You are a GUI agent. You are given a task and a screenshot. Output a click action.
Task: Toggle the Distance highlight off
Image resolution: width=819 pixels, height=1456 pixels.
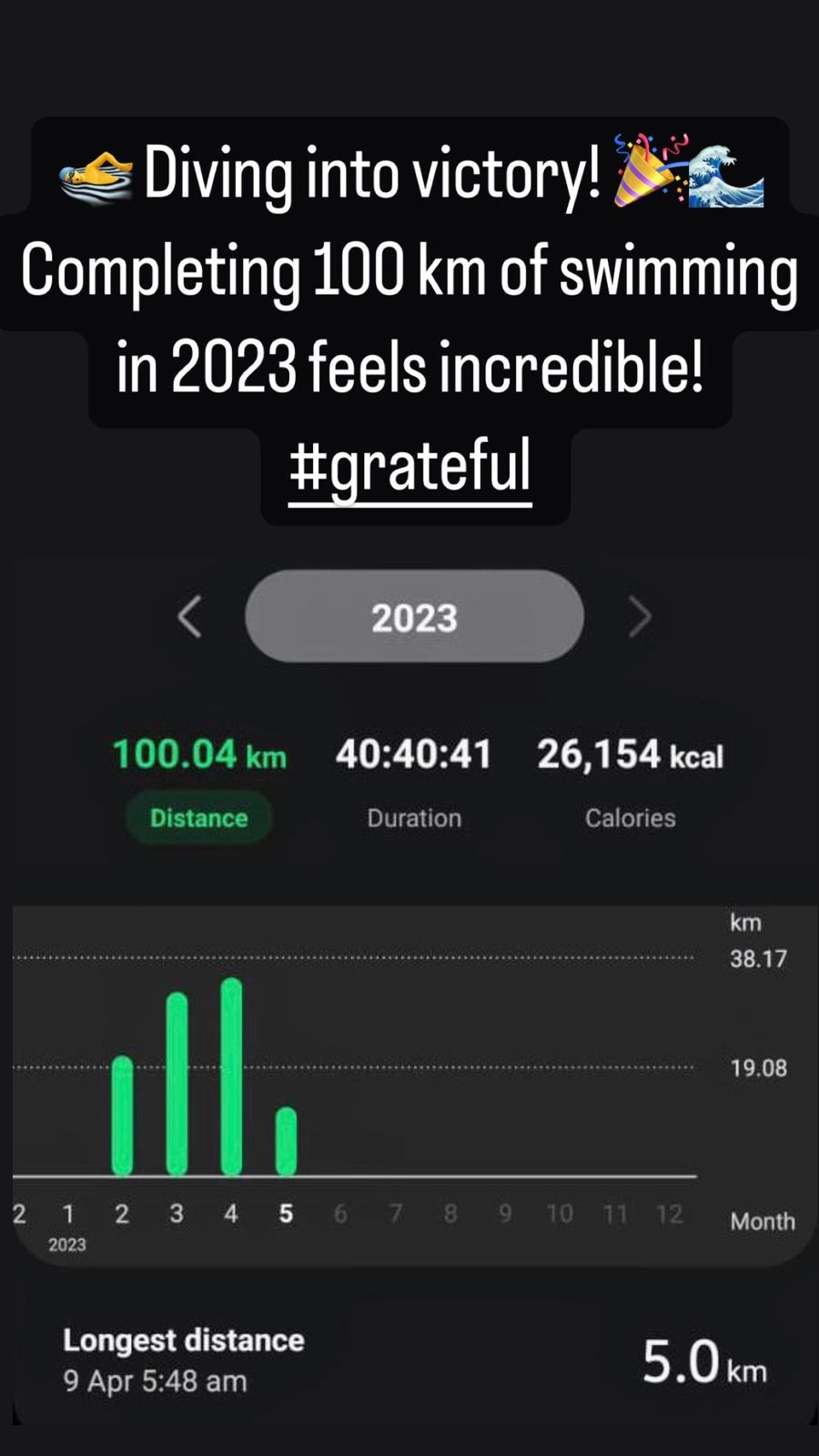click(x=198, y=817)
